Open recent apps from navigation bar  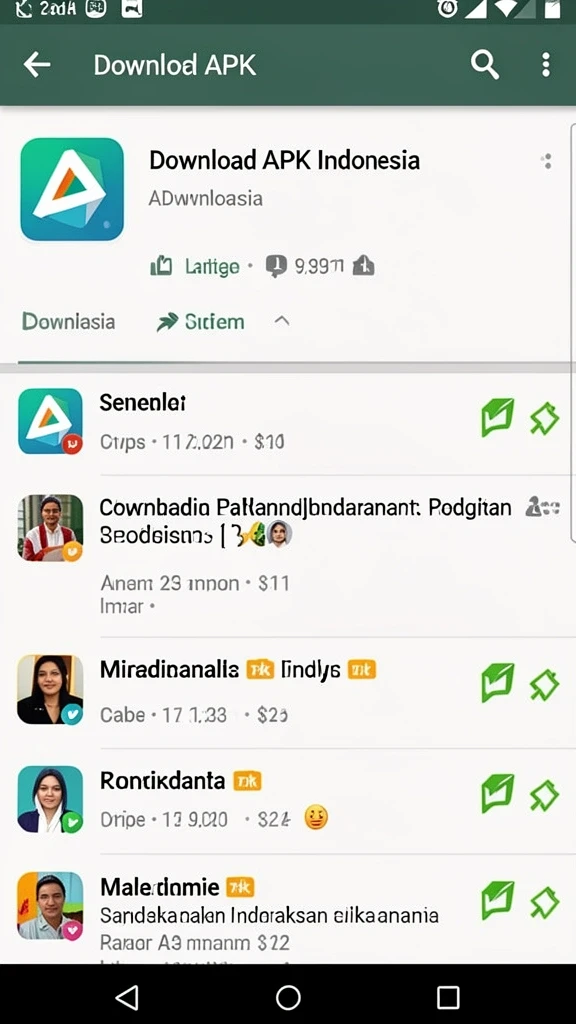448,997
